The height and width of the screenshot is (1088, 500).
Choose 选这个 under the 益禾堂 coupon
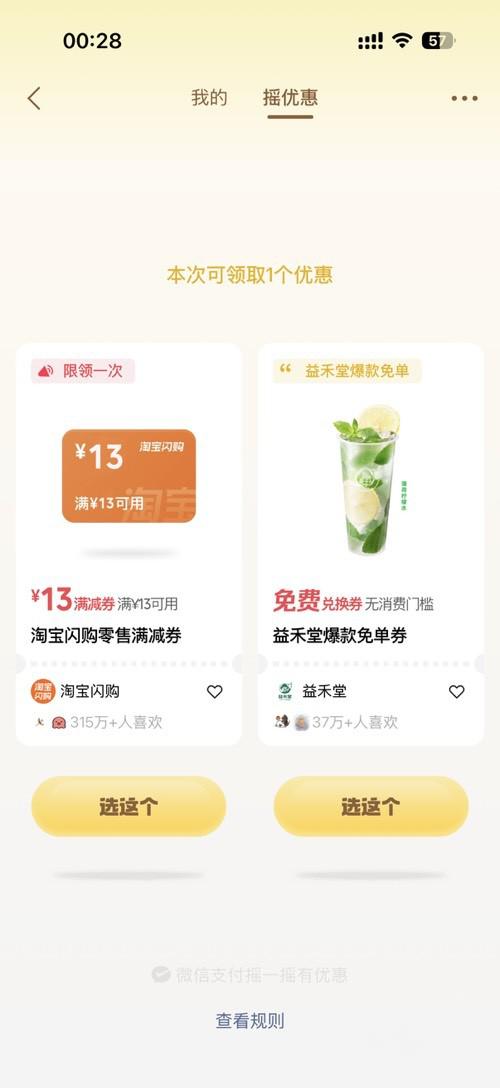pyautogui.click(x=371, y=806)
